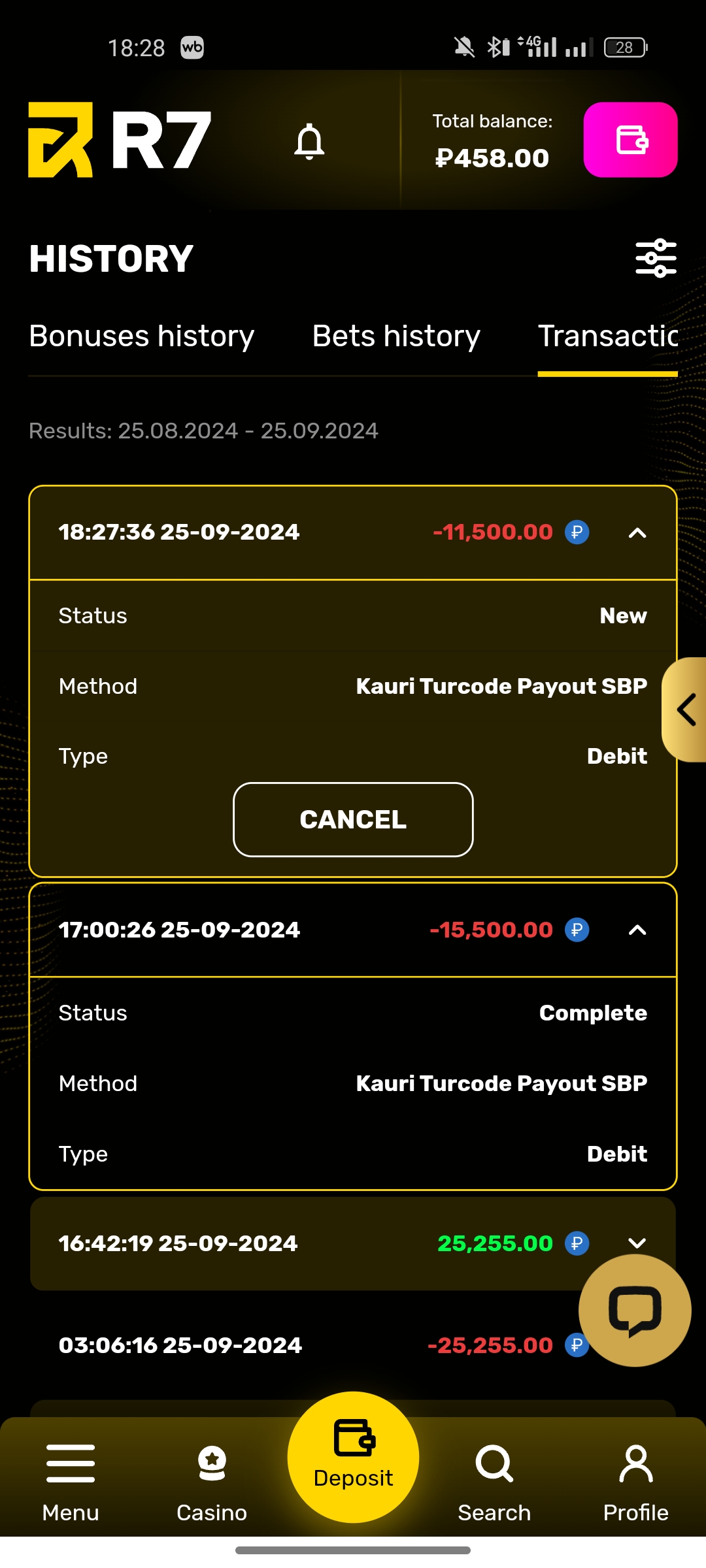Collapse the 18:27:36 transaction details
This screenshot has height=1568, width=706.
637,533
